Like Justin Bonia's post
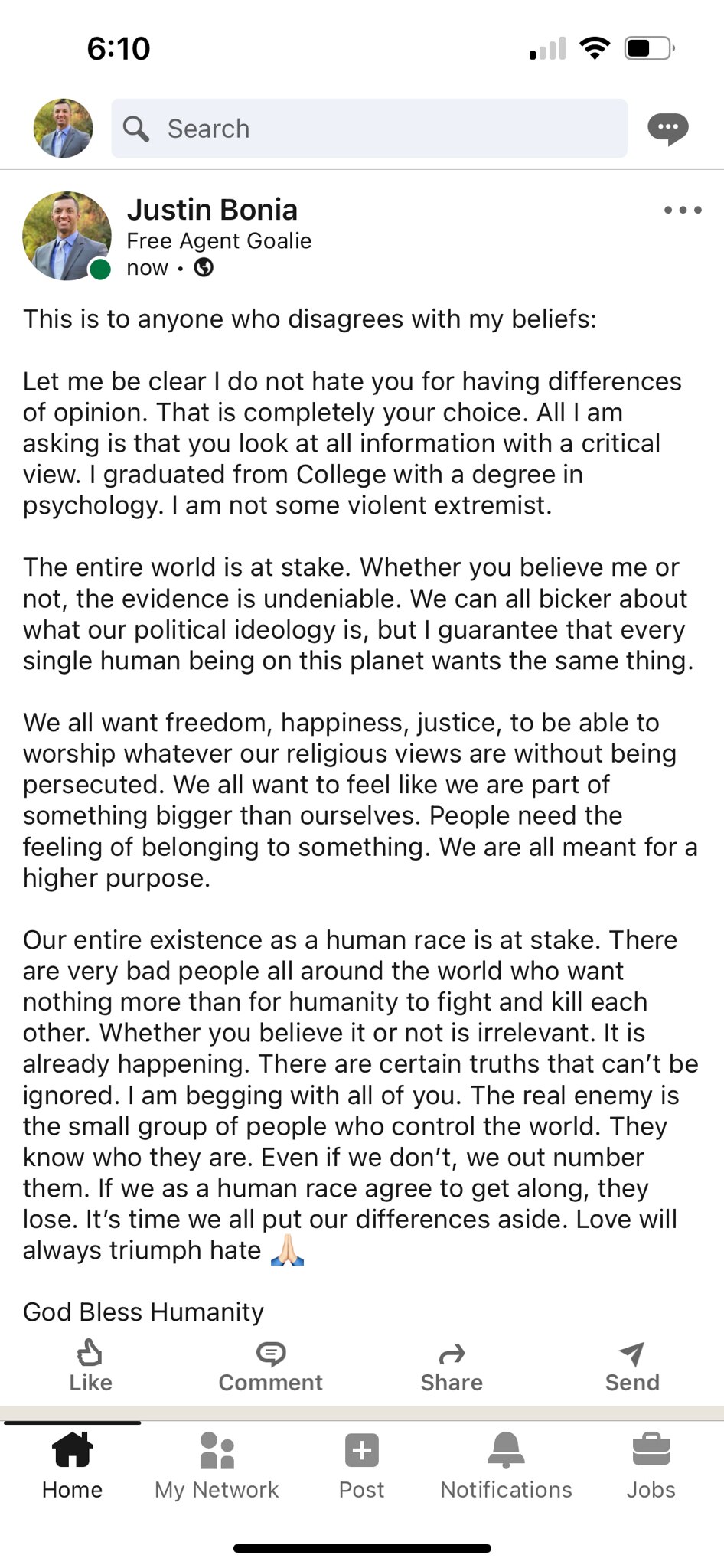This screenshot has width=724, height=1568. [90, 1366]
